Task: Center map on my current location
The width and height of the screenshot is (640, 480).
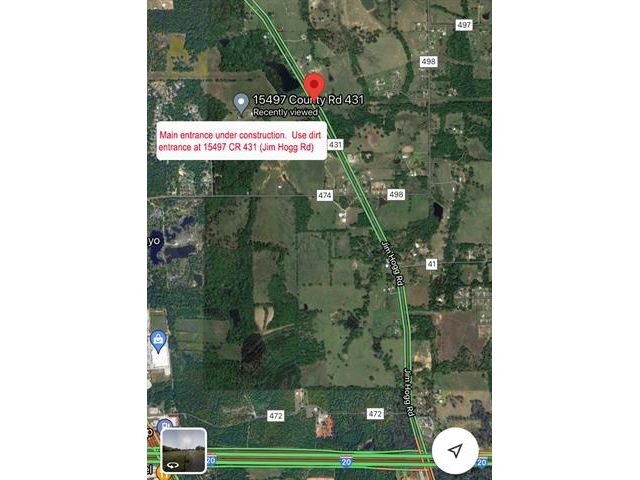Action: point(456,451)
